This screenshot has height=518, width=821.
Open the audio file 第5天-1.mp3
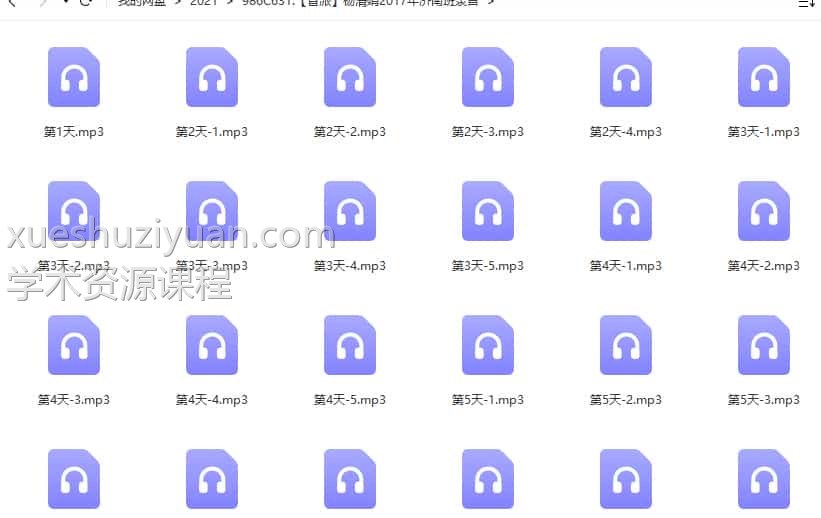coord(488,346)
